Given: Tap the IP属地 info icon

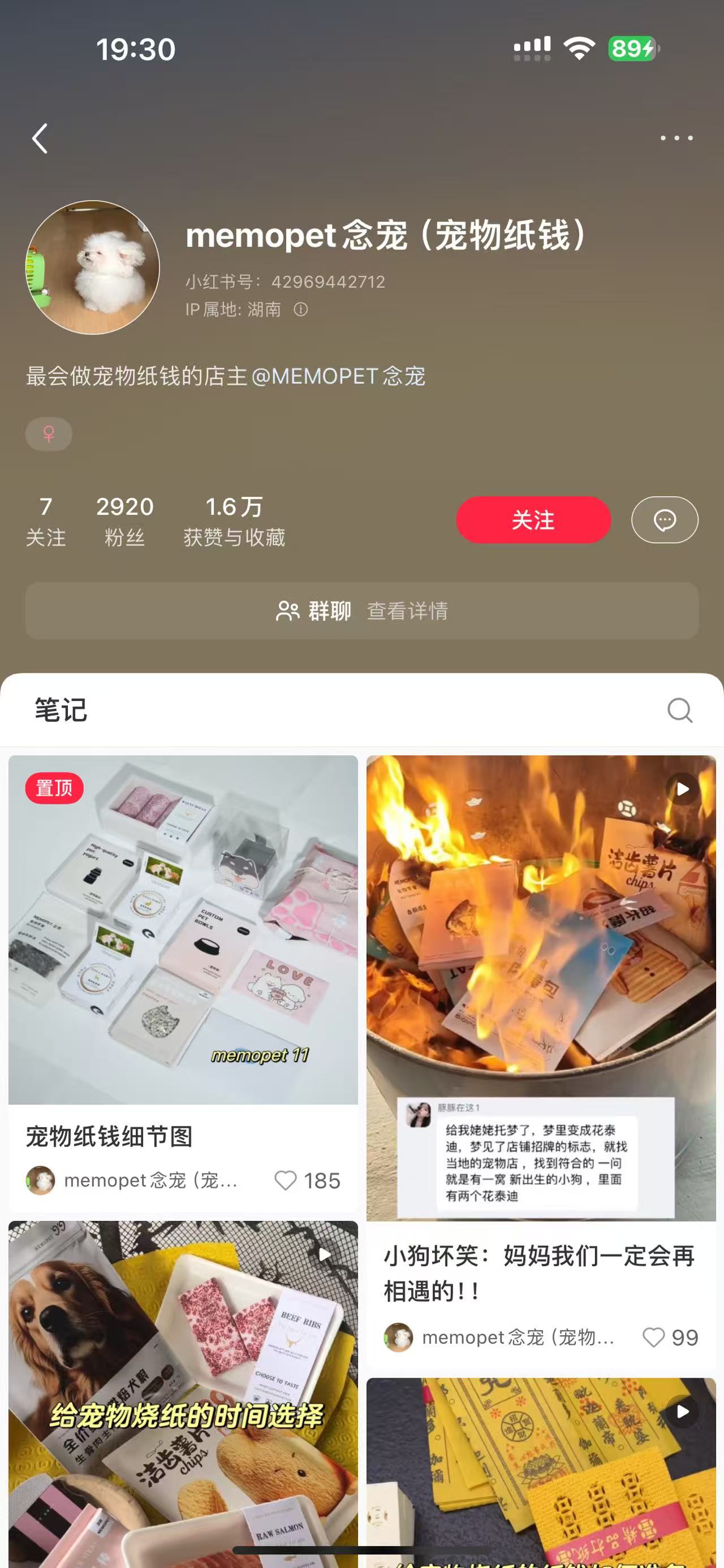Looking at the screenshot, I should coord(301,310).
